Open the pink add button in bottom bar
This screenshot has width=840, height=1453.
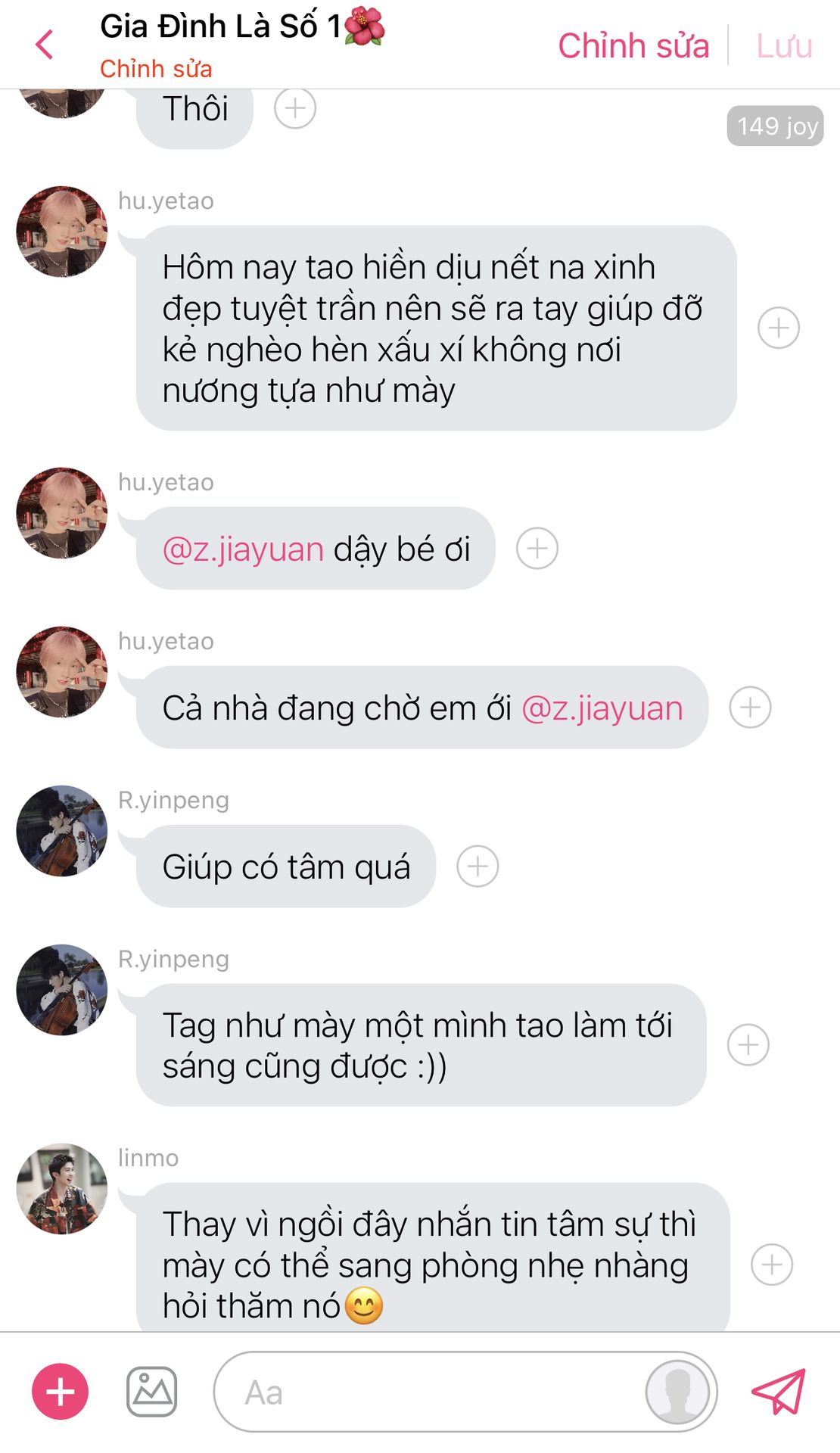click(x=60, y=1391)
